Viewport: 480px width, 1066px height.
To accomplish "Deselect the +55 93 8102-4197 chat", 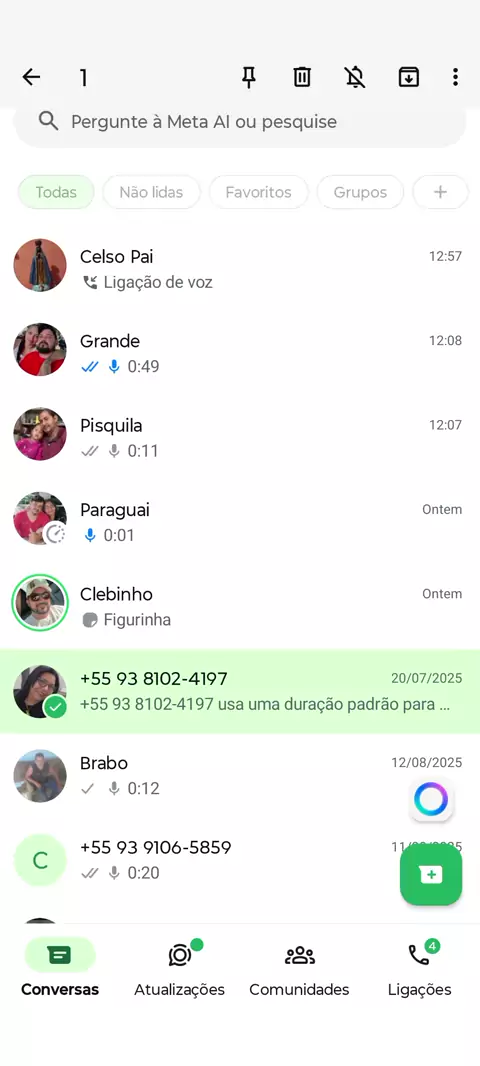I will [x=240, y=691].
